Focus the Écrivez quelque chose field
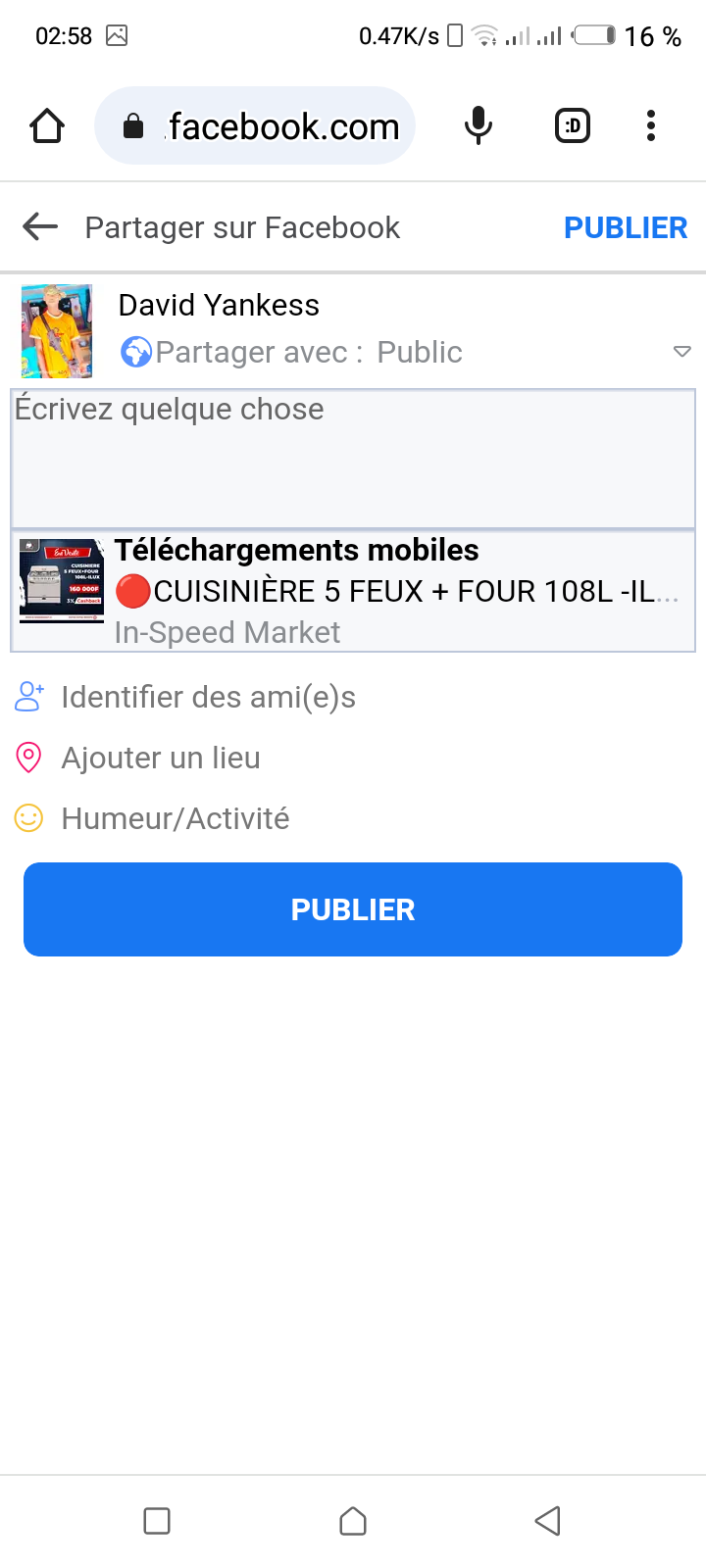This screenshot has width=706, height=1568. point(353,459)
